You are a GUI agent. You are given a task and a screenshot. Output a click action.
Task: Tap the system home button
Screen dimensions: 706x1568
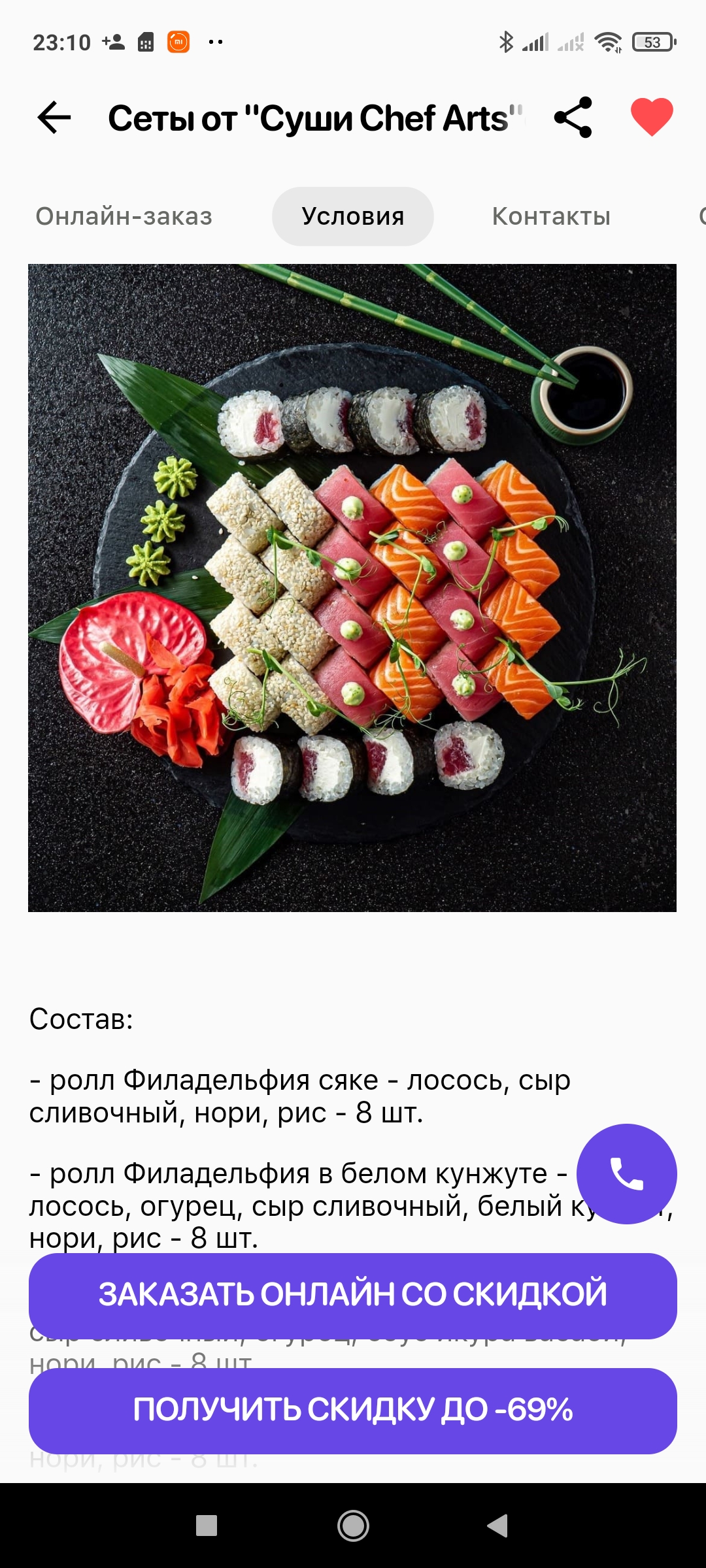[353, 1526]
